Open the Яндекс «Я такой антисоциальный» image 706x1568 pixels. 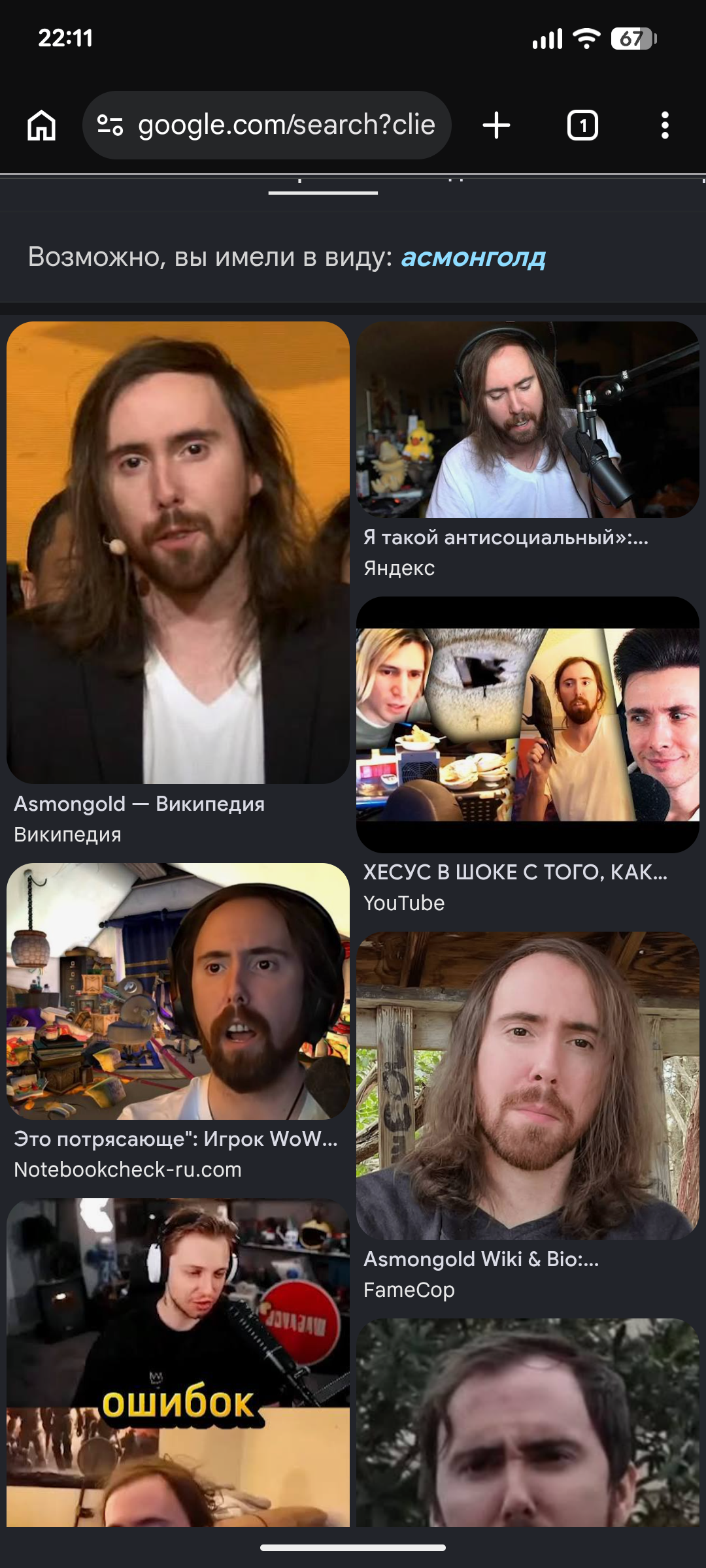tap(528, 419)
